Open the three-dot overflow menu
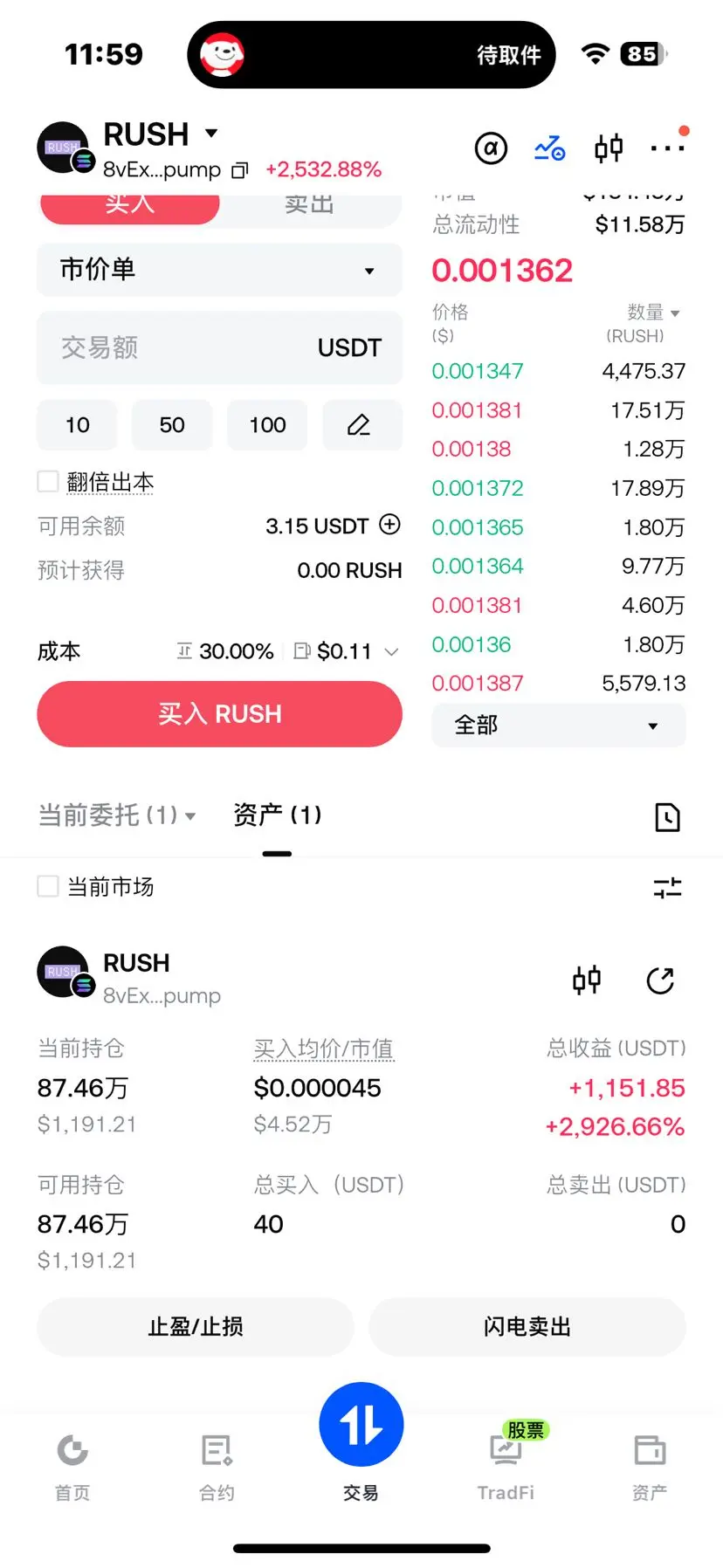 [x=668, y=148]
